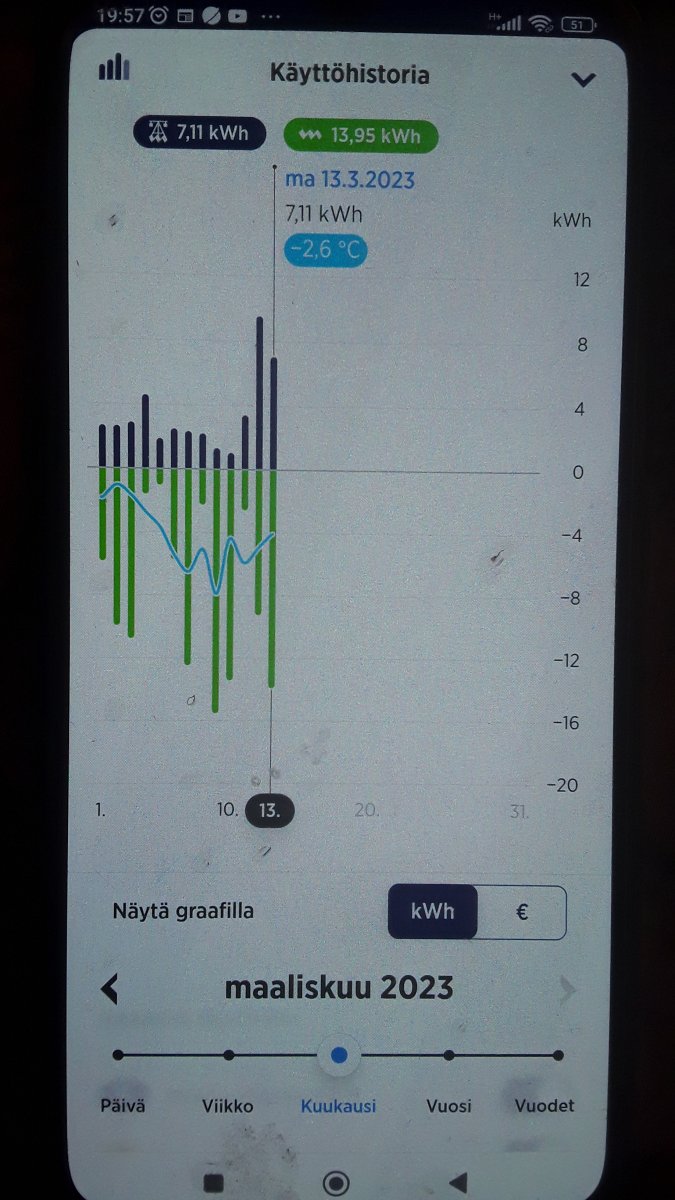This screenshot has height=1200, width=675.
Task: Collapse Käyttöhistoria with the chevron
Action: (582, 79)
